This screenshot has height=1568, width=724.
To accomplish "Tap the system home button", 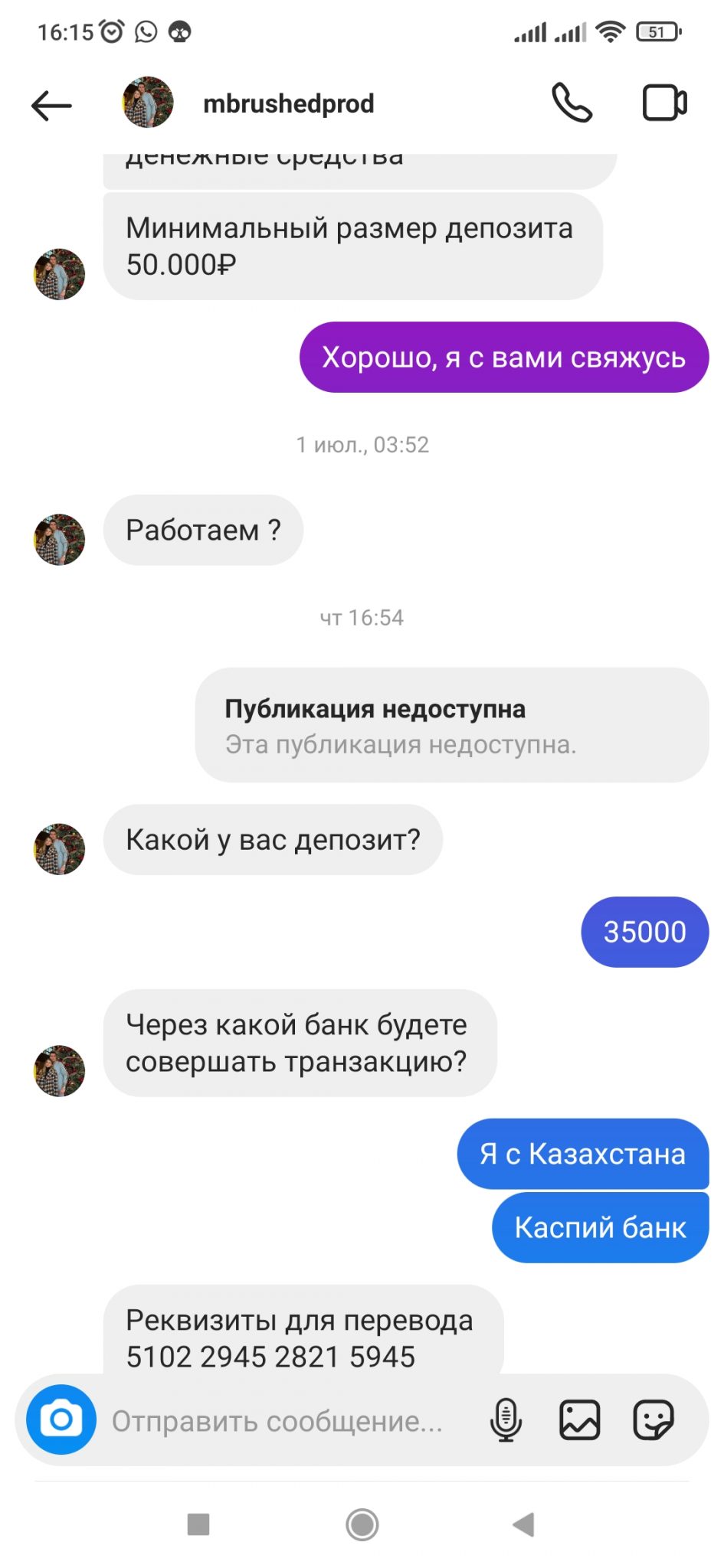I will click(362, 1524).
